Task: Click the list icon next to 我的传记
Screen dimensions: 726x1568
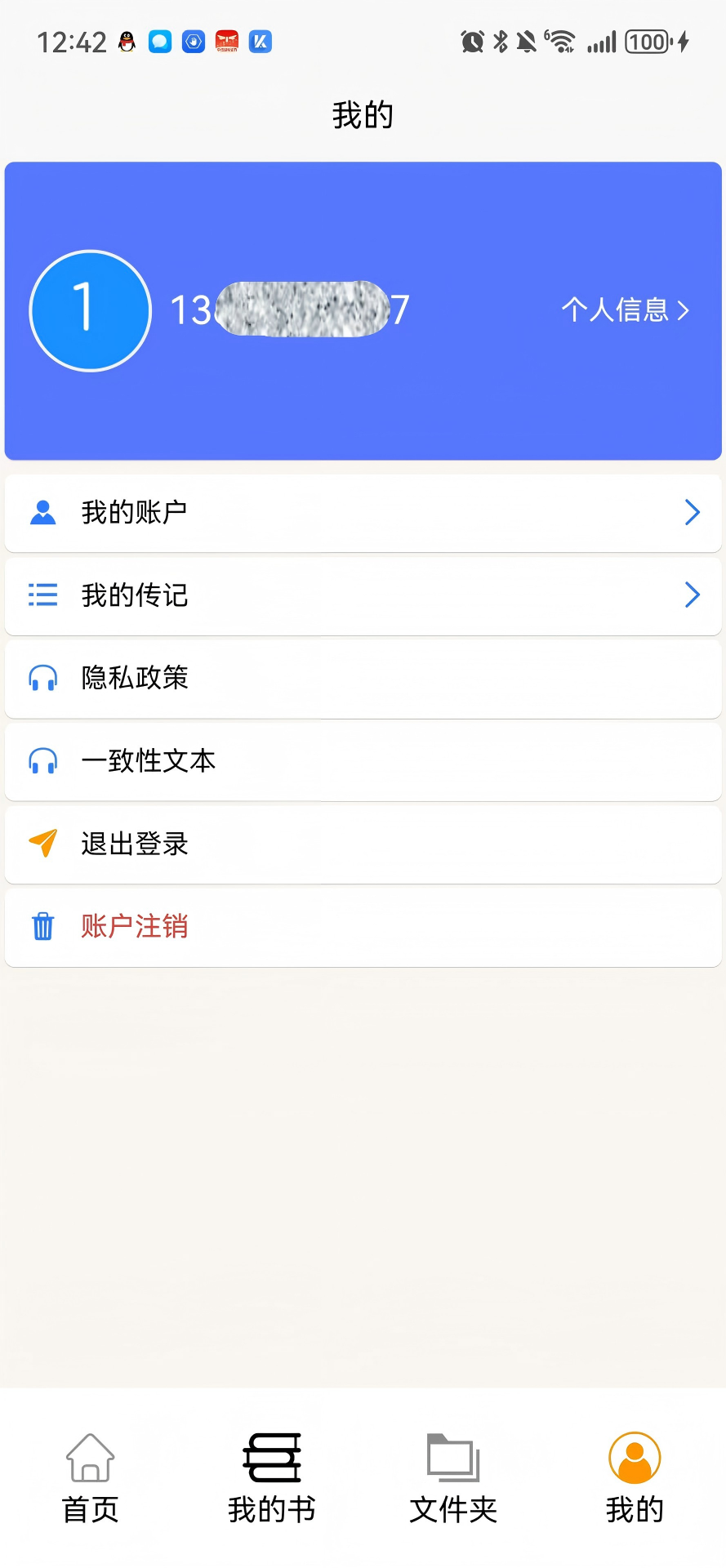Action: tap(42, 595)
